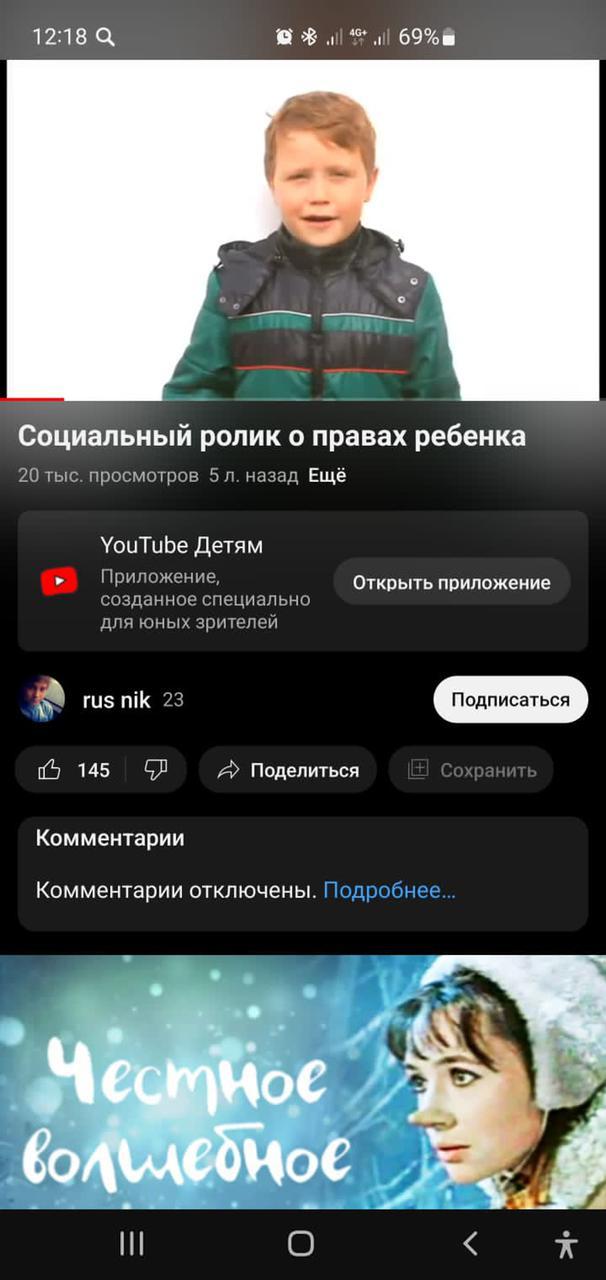This screenshot has height=1280, width=606.
Task: Like the video with 145 likes
Action: click(75, 770)
